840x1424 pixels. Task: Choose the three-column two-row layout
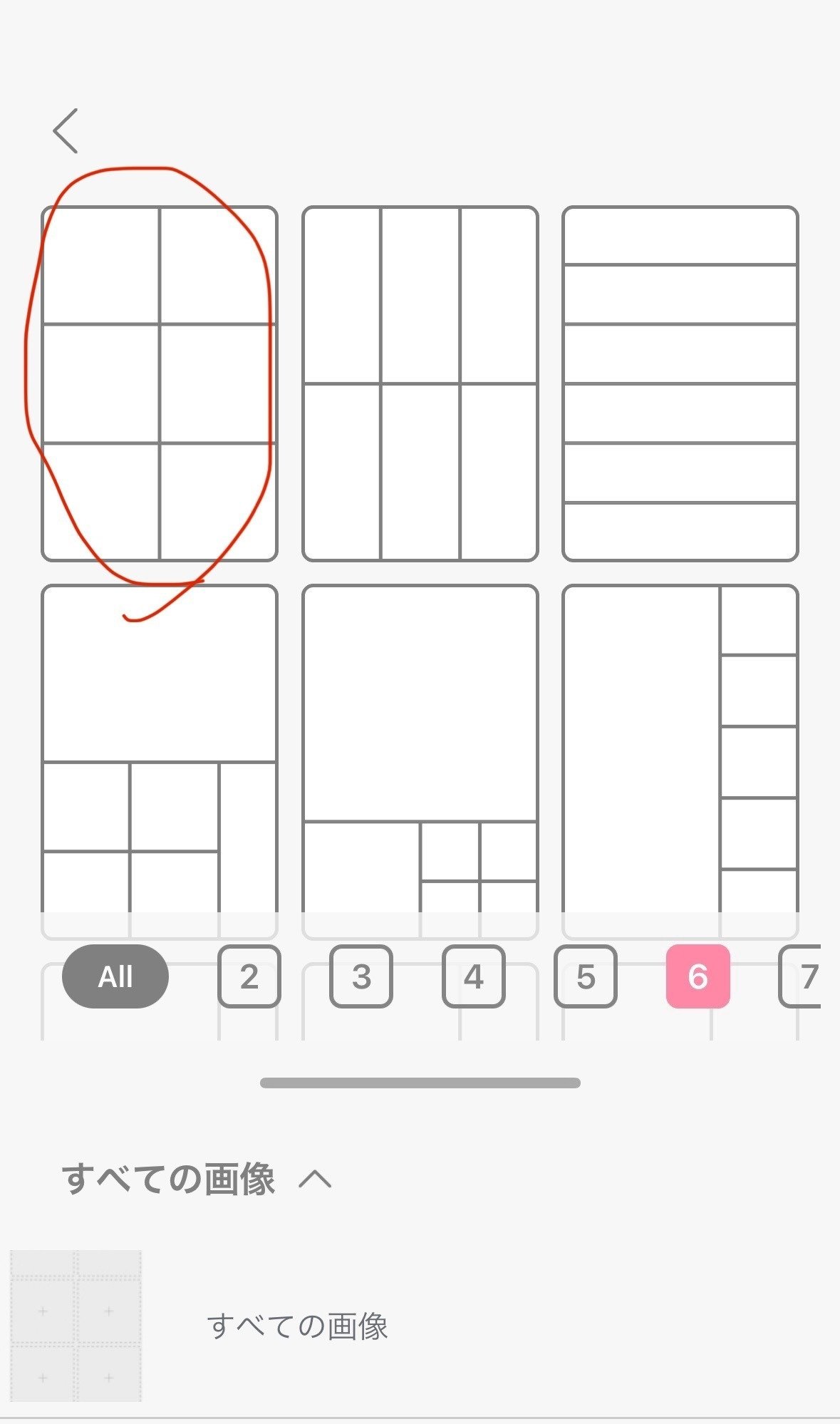(420, 383)
